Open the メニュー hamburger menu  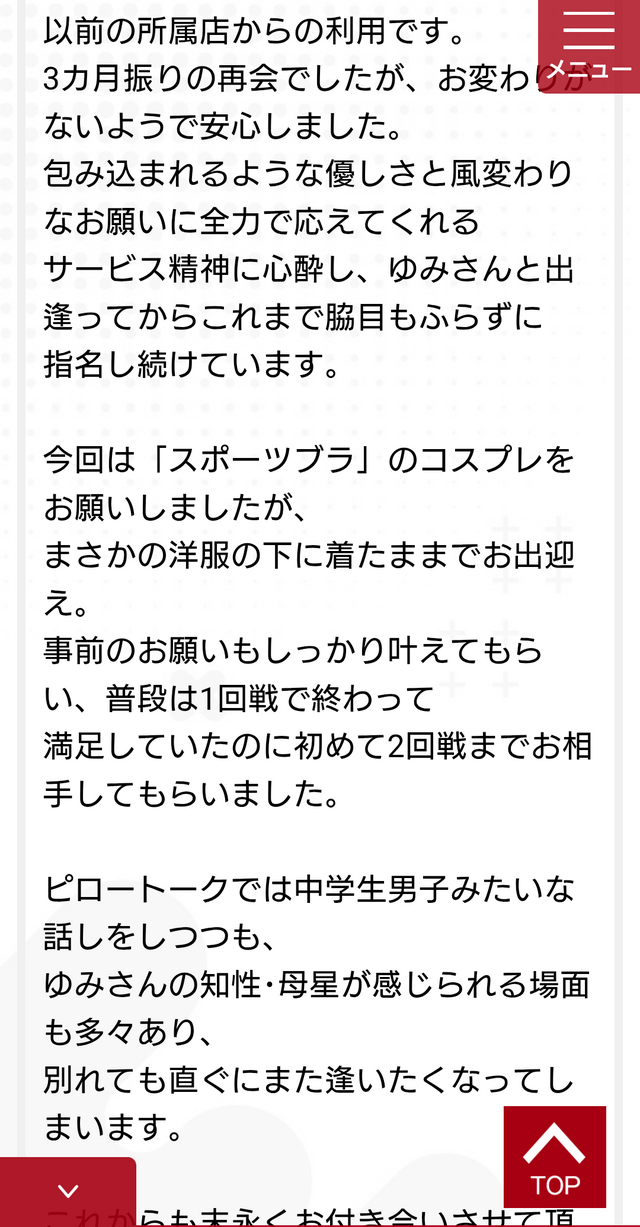[589, 45]
